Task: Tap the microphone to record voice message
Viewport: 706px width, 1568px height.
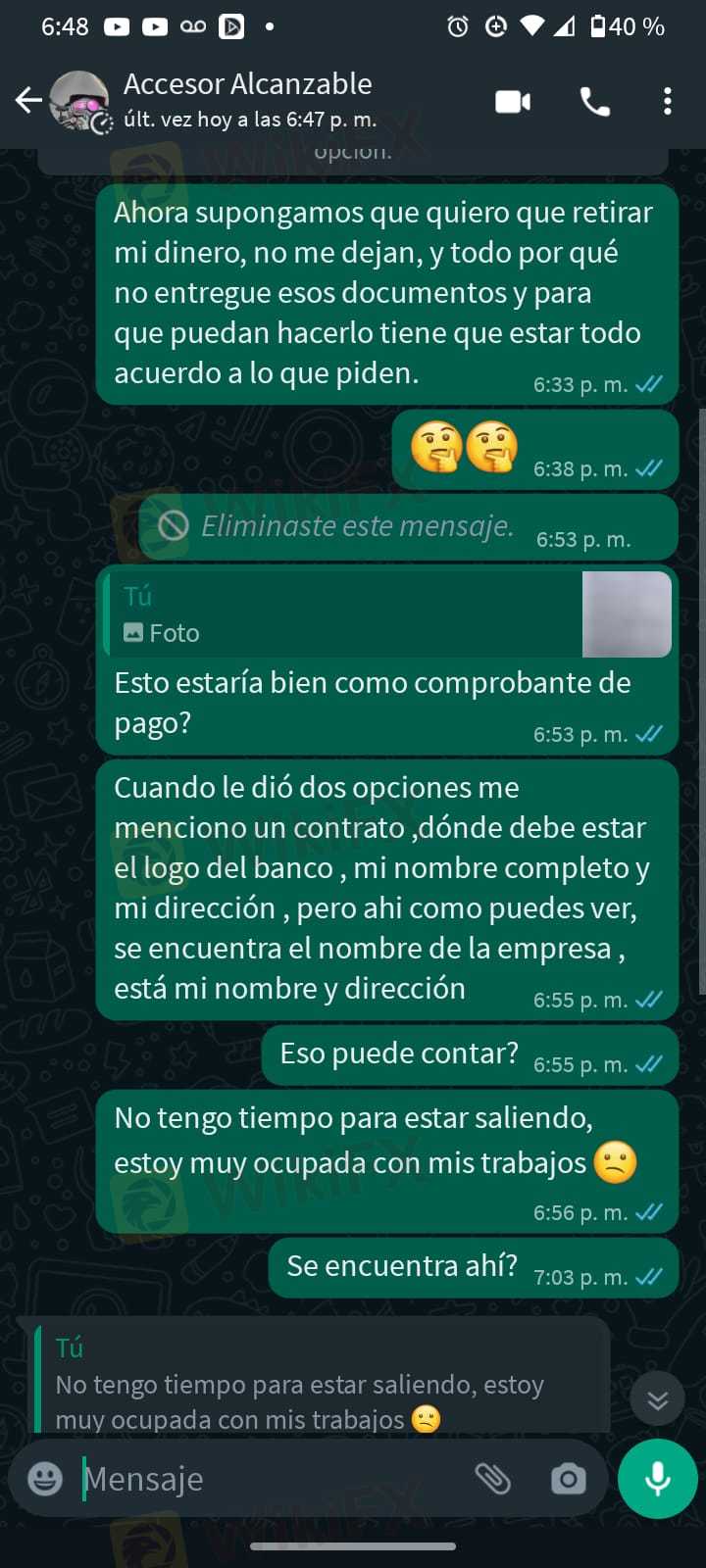Action: (657, 1478)
